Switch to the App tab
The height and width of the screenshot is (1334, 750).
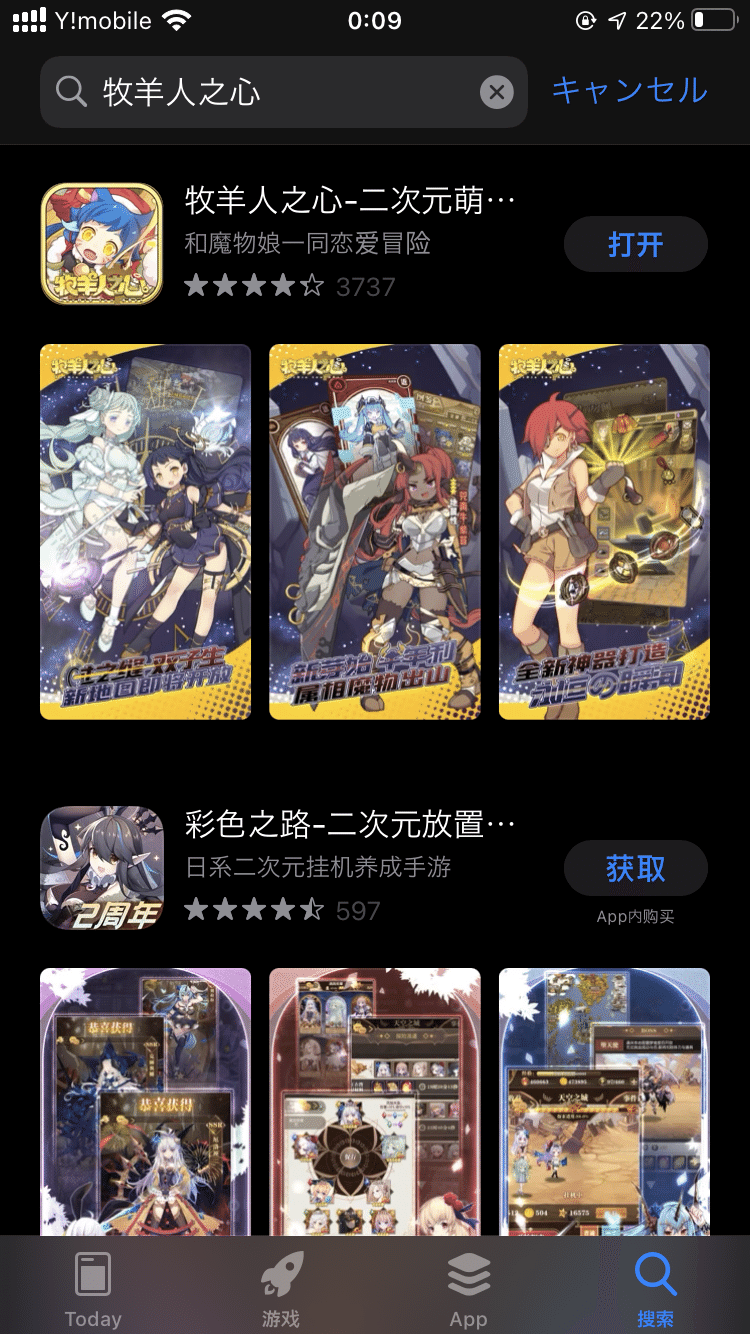468,1290
